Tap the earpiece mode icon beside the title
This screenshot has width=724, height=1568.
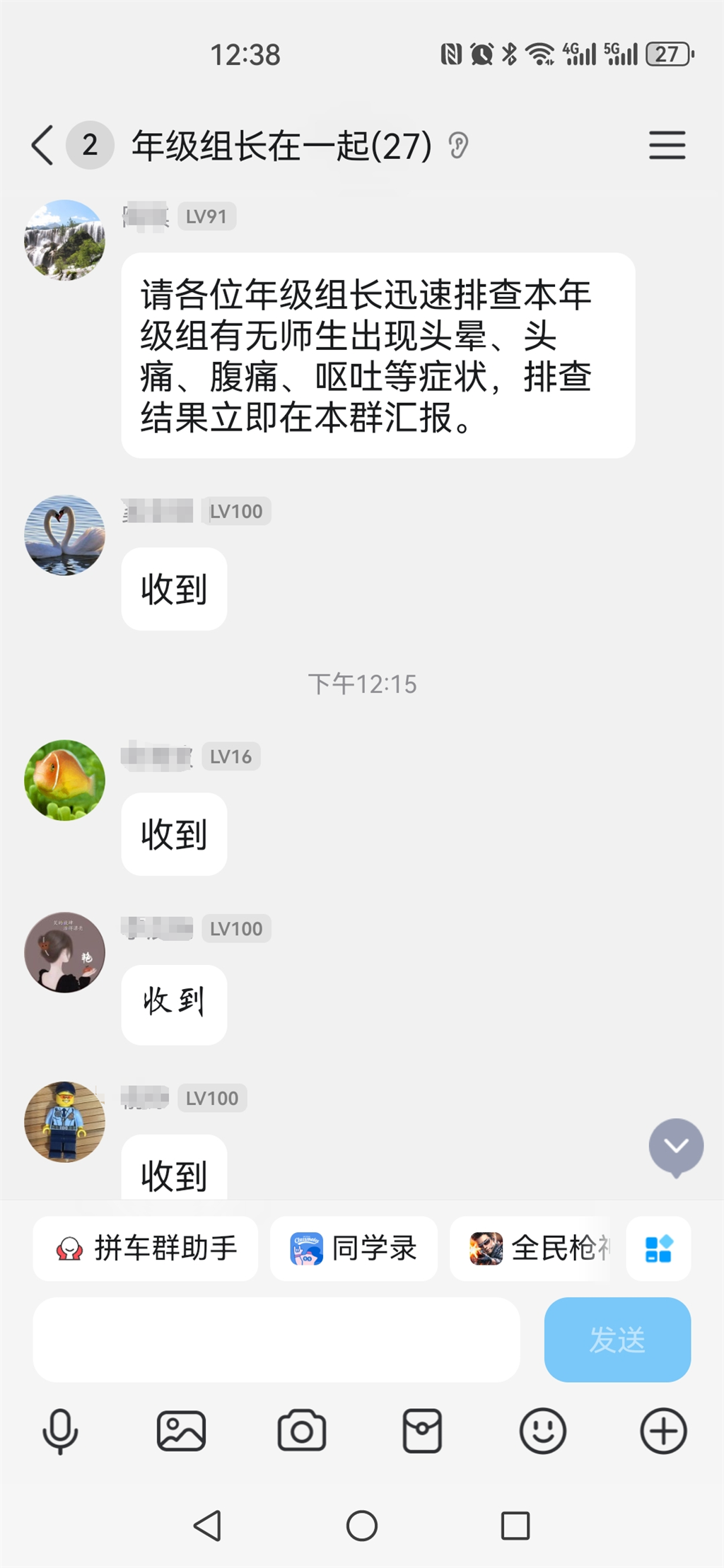tap(458, 146)
